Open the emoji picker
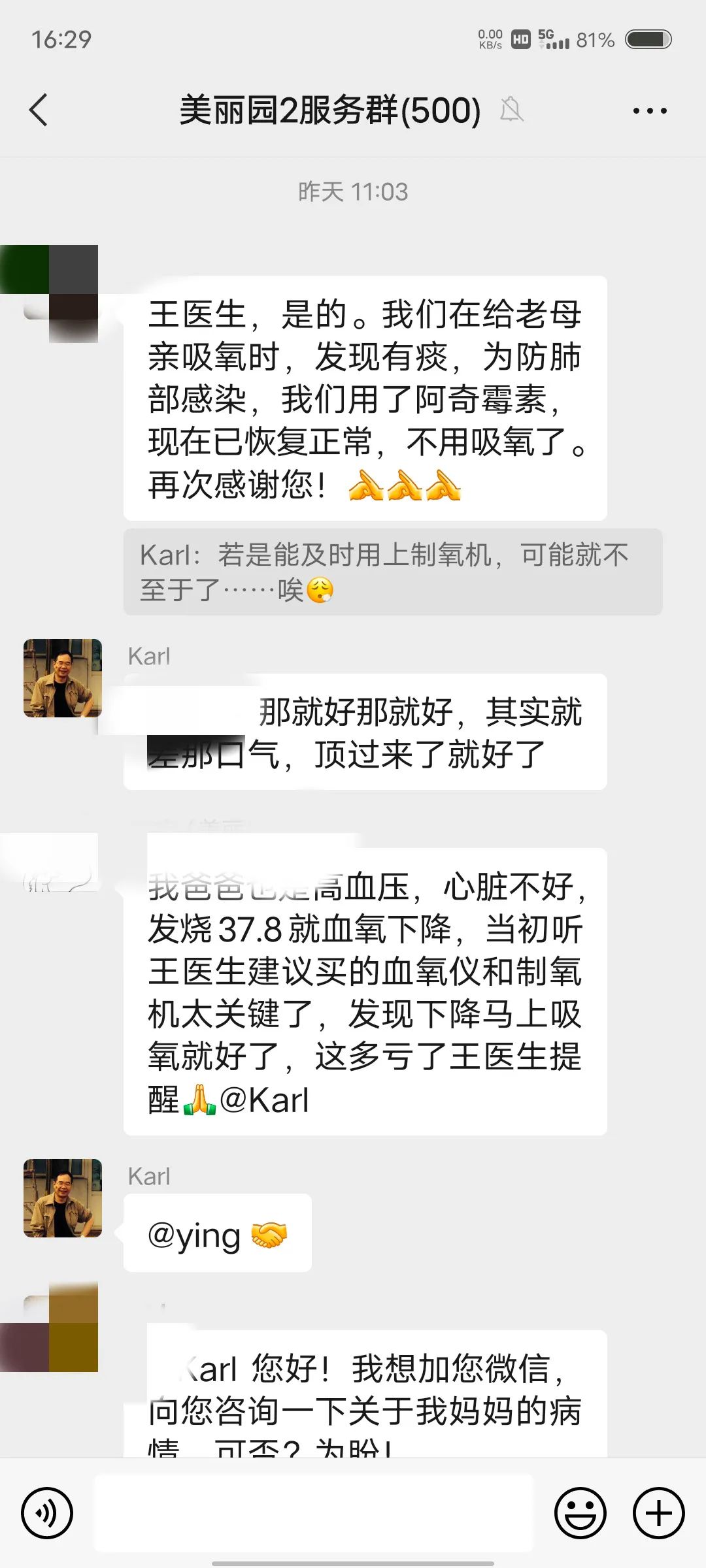 coord(580,1512)
